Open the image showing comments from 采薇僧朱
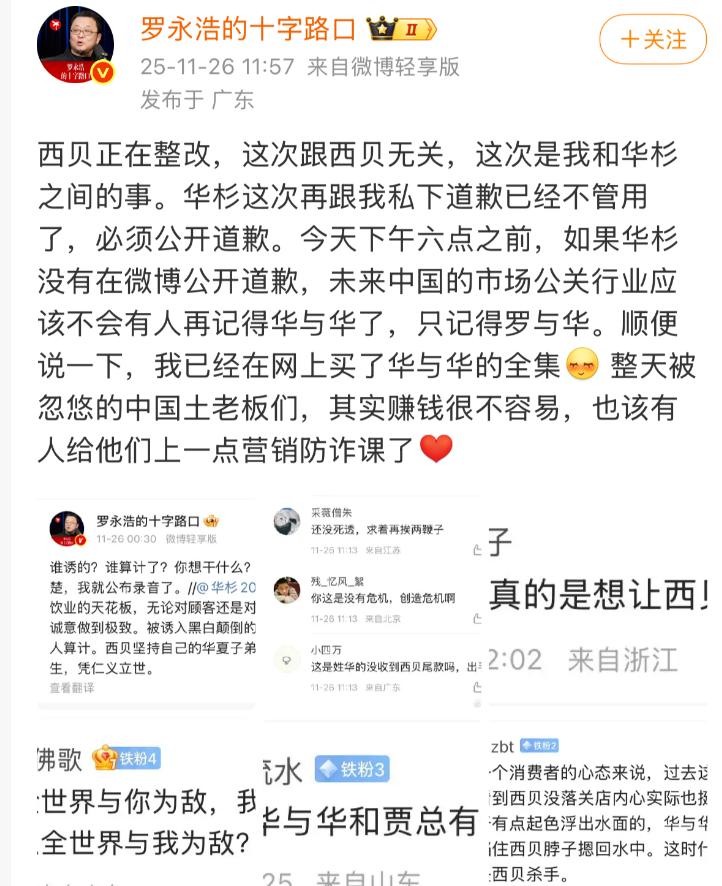The height and width of the screenshot is (886, 722). click(371, 606)
